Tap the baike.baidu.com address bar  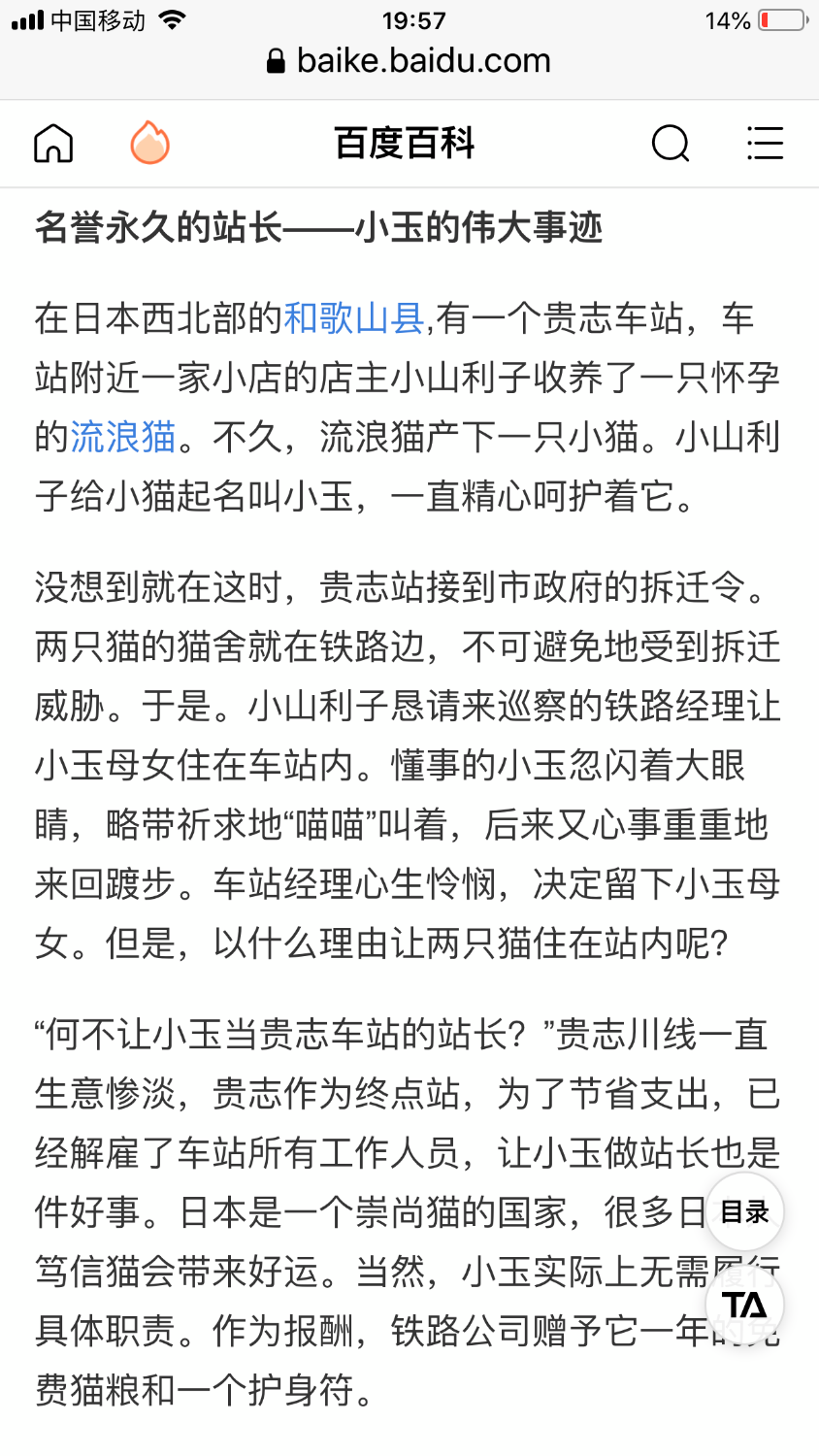[x=409, y=61]
